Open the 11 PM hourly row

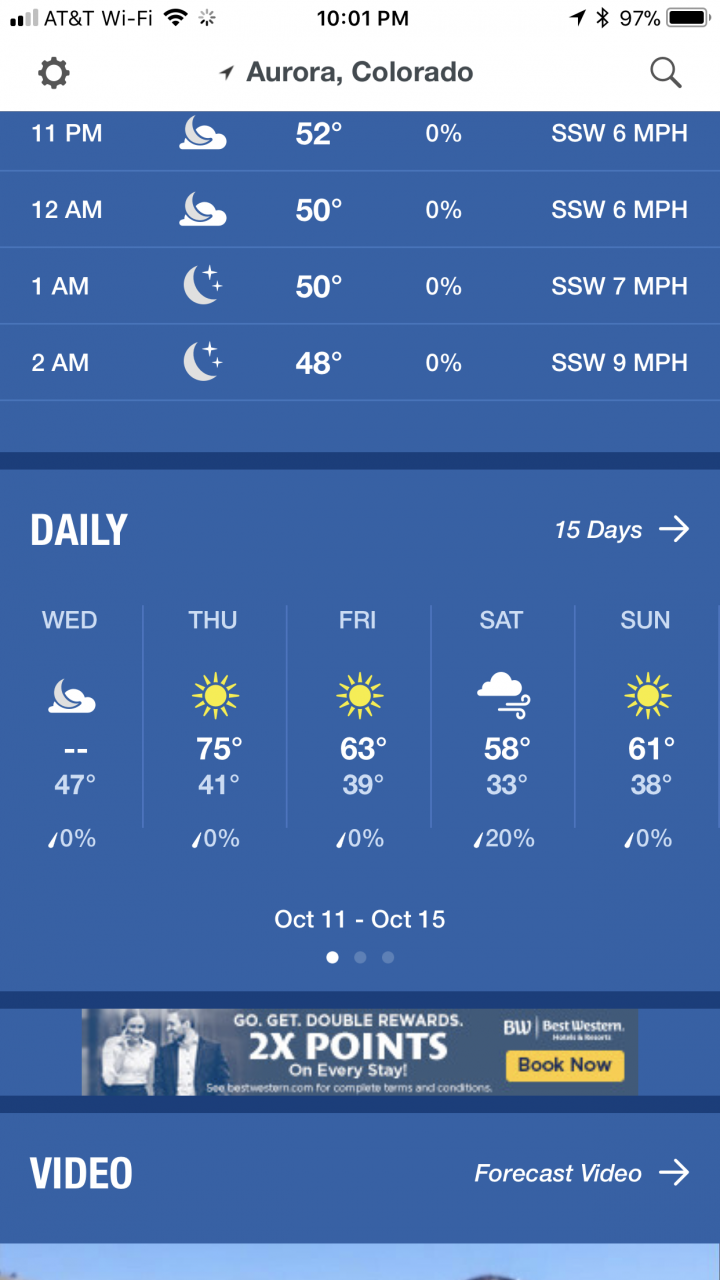pos(360,133)
